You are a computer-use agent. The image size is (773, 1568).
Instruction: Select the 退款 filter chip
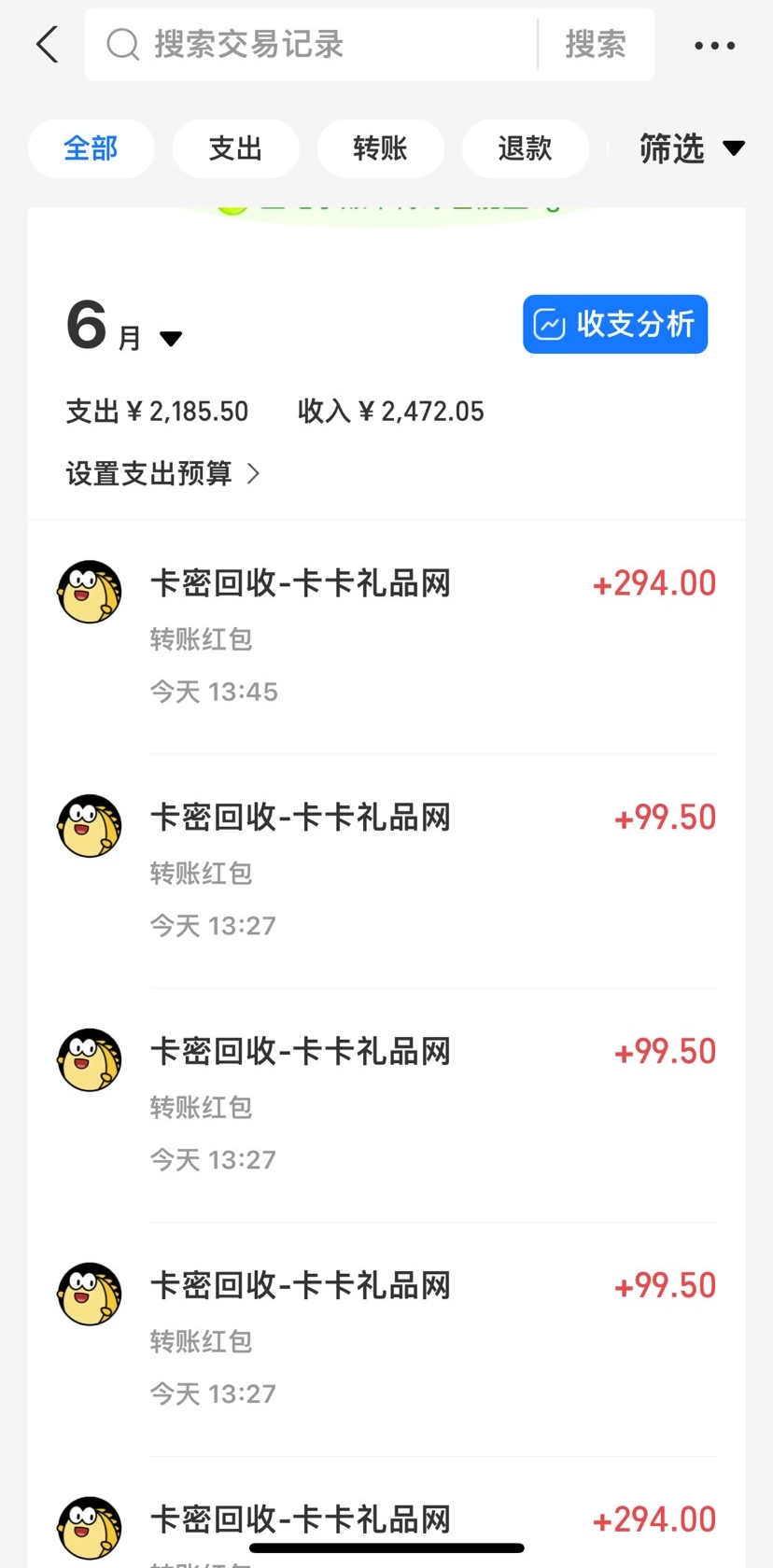tap(525, 147)
